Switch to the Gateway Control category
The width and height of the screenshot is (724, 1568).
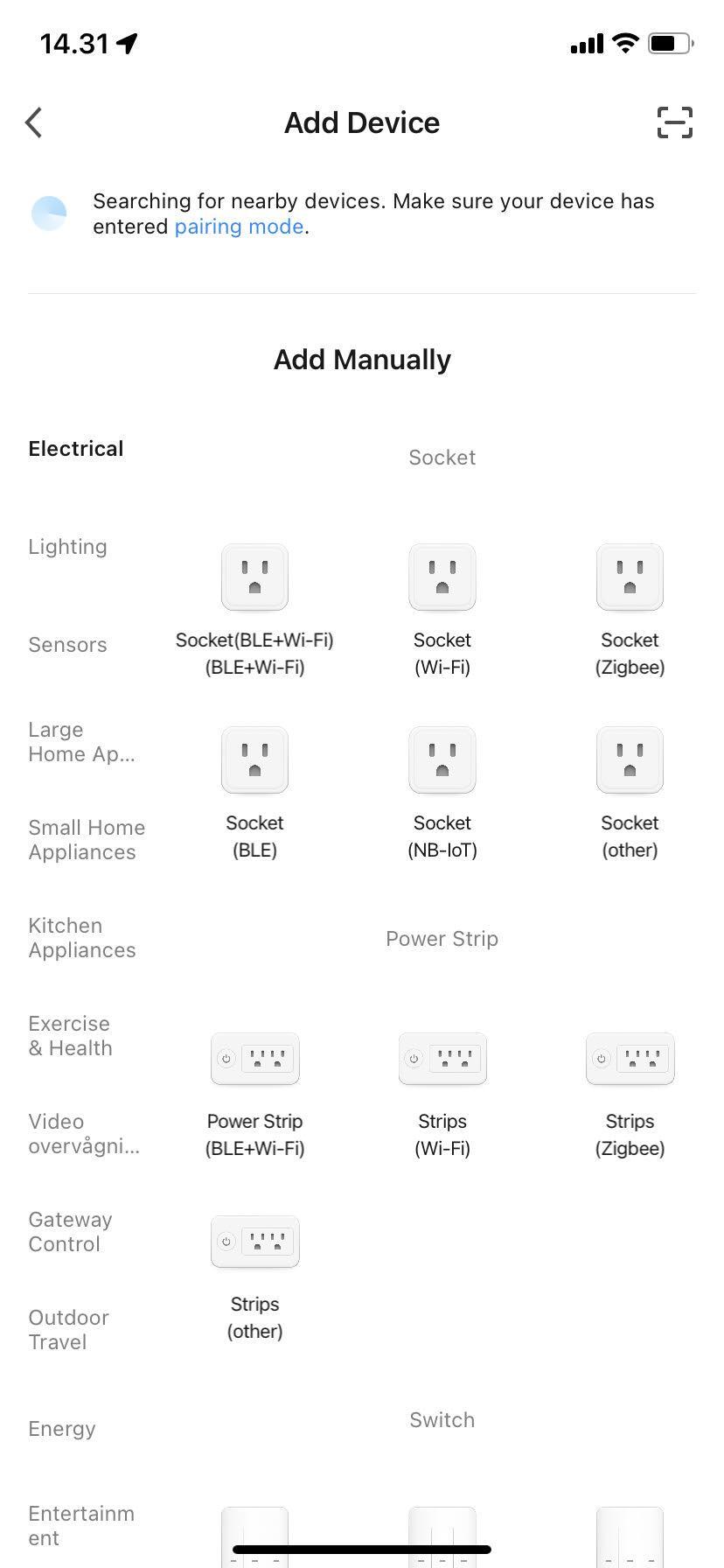(70, 1232)
